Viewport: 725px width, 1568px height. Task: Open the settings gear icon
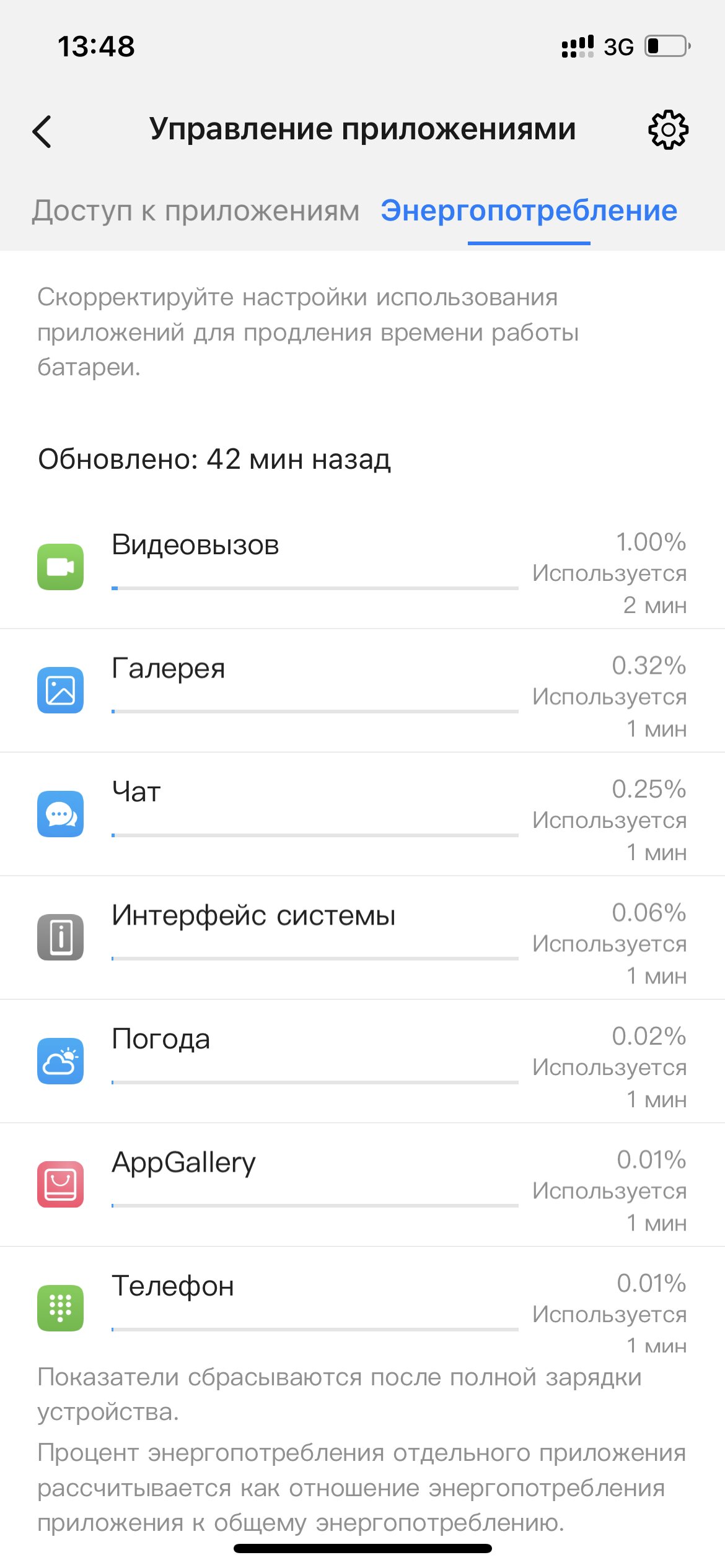point(668,130)
